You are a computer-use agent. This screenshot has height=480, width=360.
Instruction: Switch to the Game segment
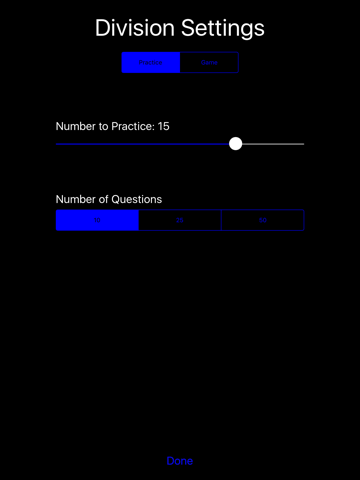[209, 62]
